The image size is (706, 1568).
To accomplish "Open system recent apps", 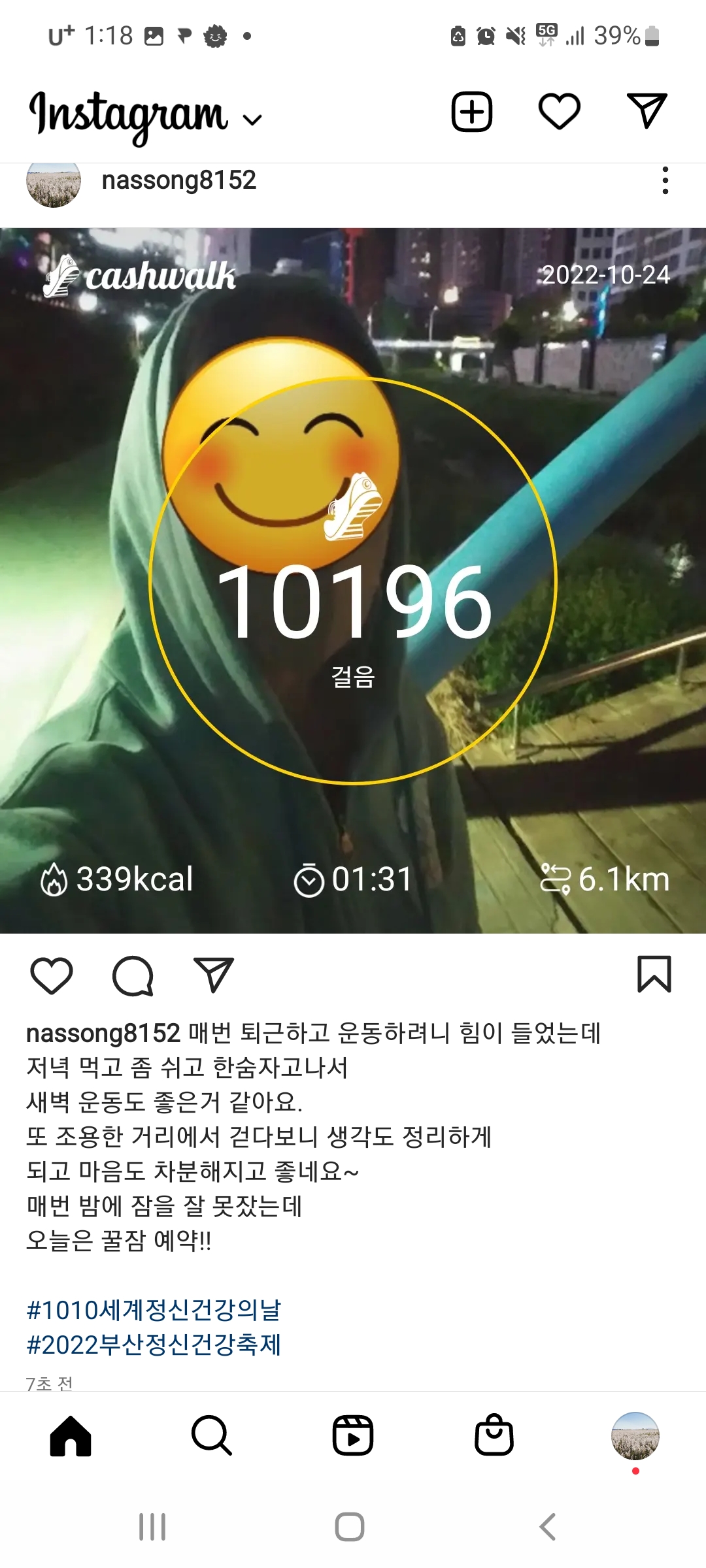I will click(152, 1527).
